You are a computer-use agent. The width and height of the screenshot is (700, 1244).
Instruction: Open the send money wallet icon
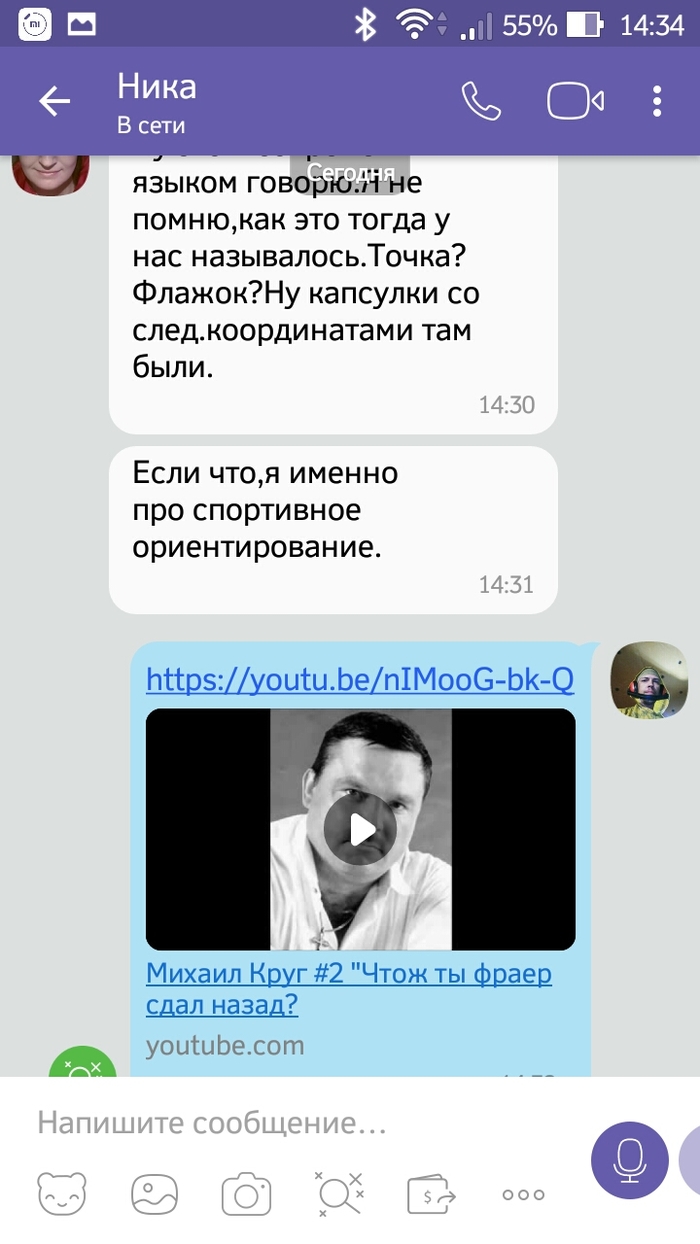pyautogui.click(x=431, y=1194)
